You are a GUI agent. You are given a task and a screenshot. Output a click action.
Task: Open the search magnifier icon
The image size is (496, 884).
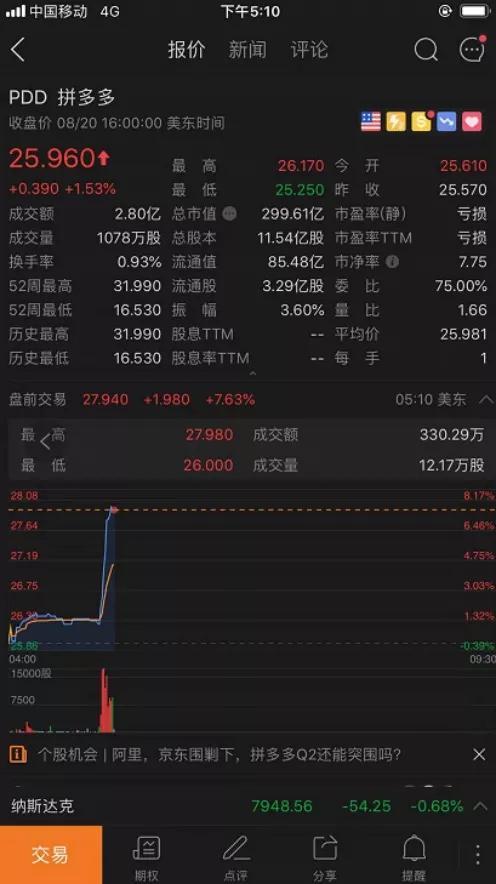pyautogui.click(x=426, y=50)
